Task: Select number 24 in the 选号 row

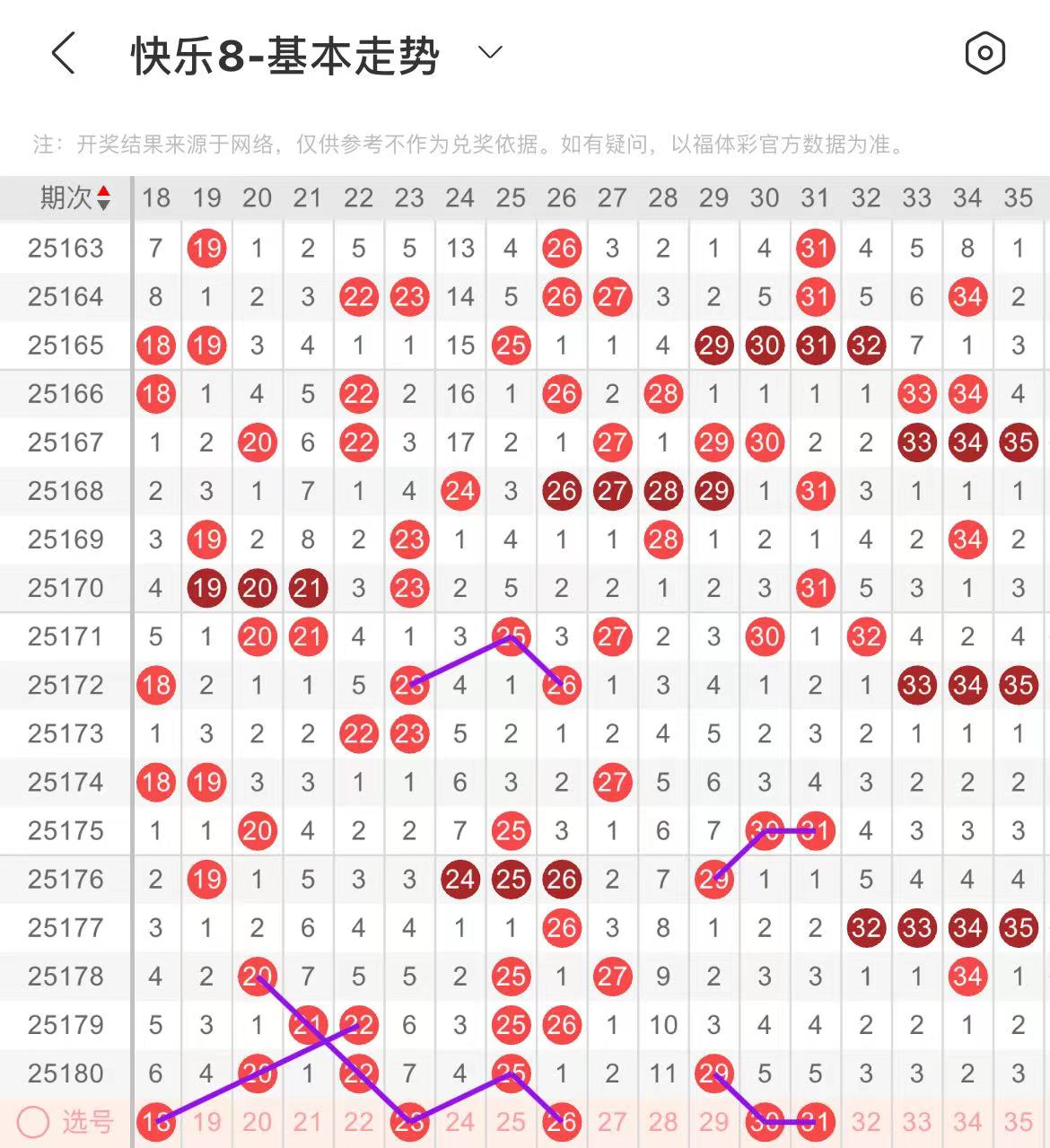Action: coord(459,1122)
